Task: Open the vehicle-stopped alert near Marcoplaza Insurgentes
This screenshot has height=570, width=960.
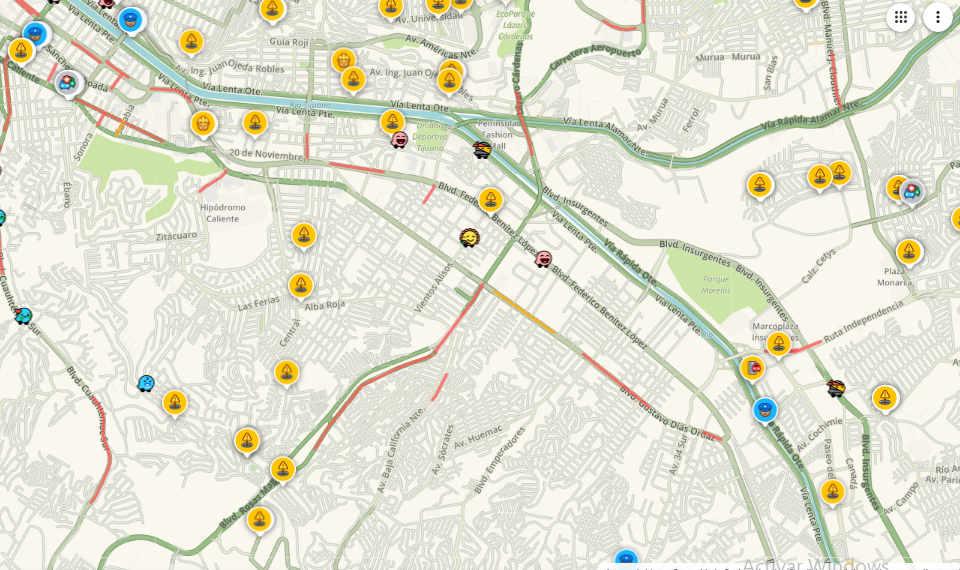Action: click(753, 368)
